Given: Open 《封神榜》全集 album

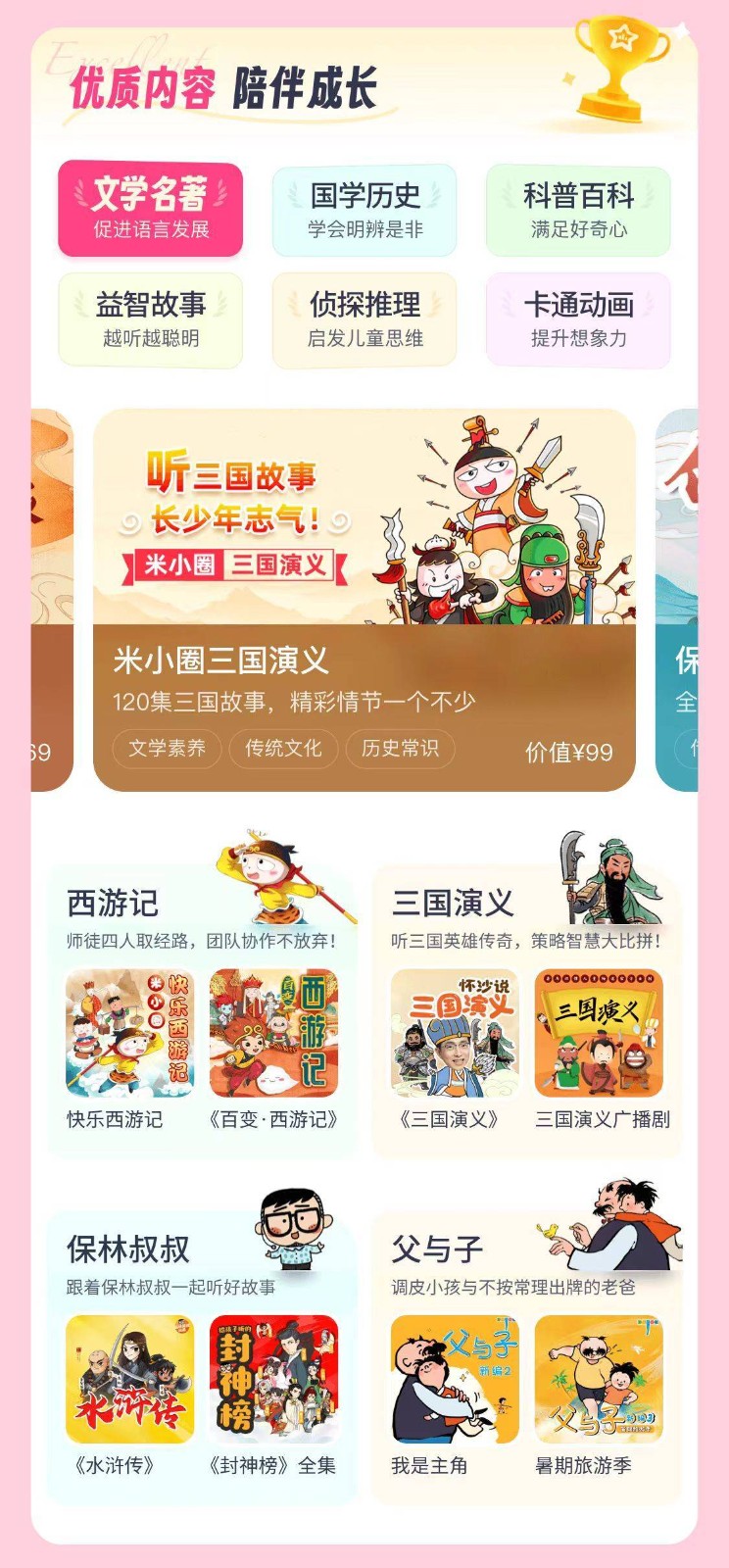Looking at the screenshot, I should point(273,1379).
